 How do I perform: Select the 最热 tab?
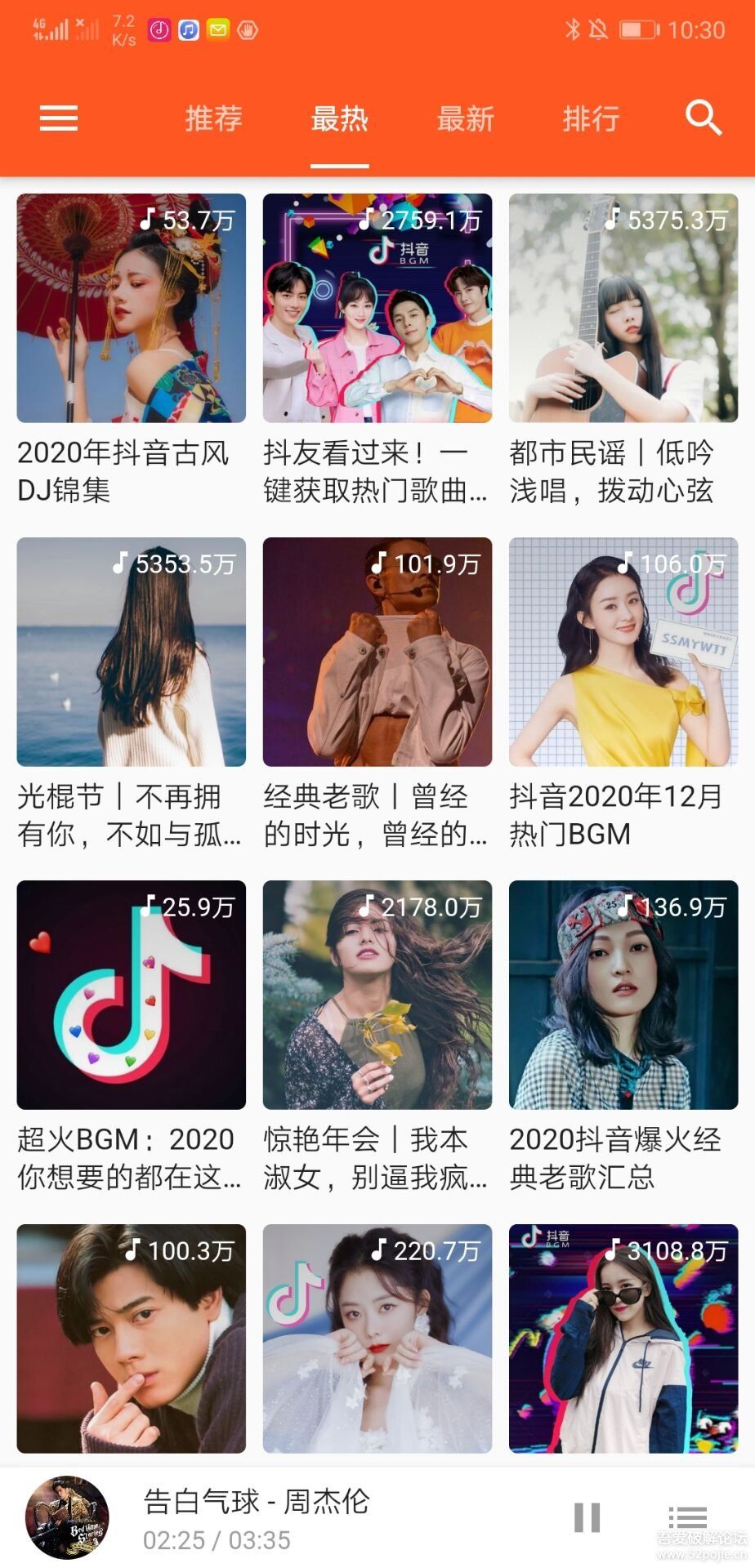pyautogui.click(x=339, y=119)
